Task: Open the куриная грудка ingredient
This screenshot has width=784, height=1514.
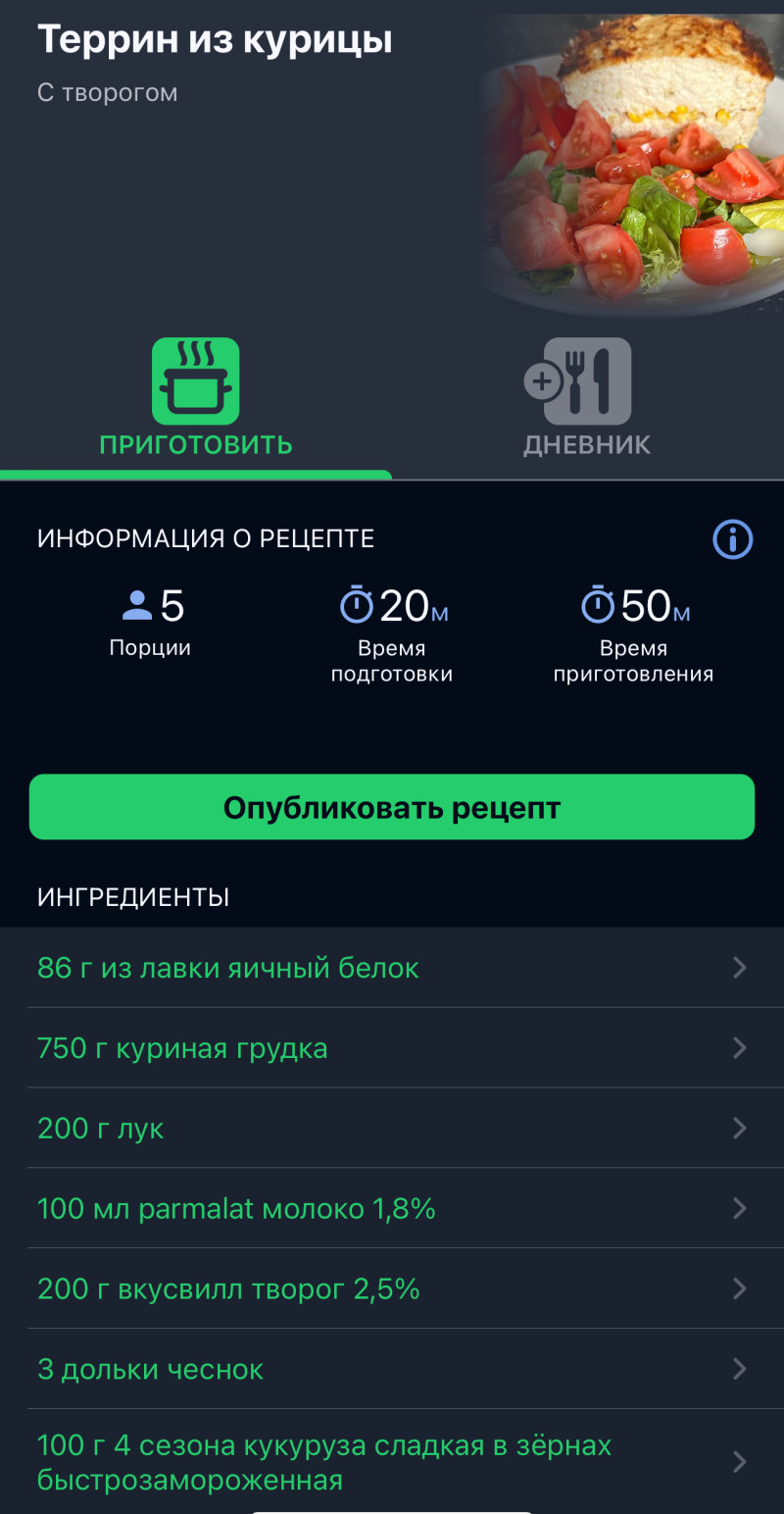Action: tap(392, 1048)
